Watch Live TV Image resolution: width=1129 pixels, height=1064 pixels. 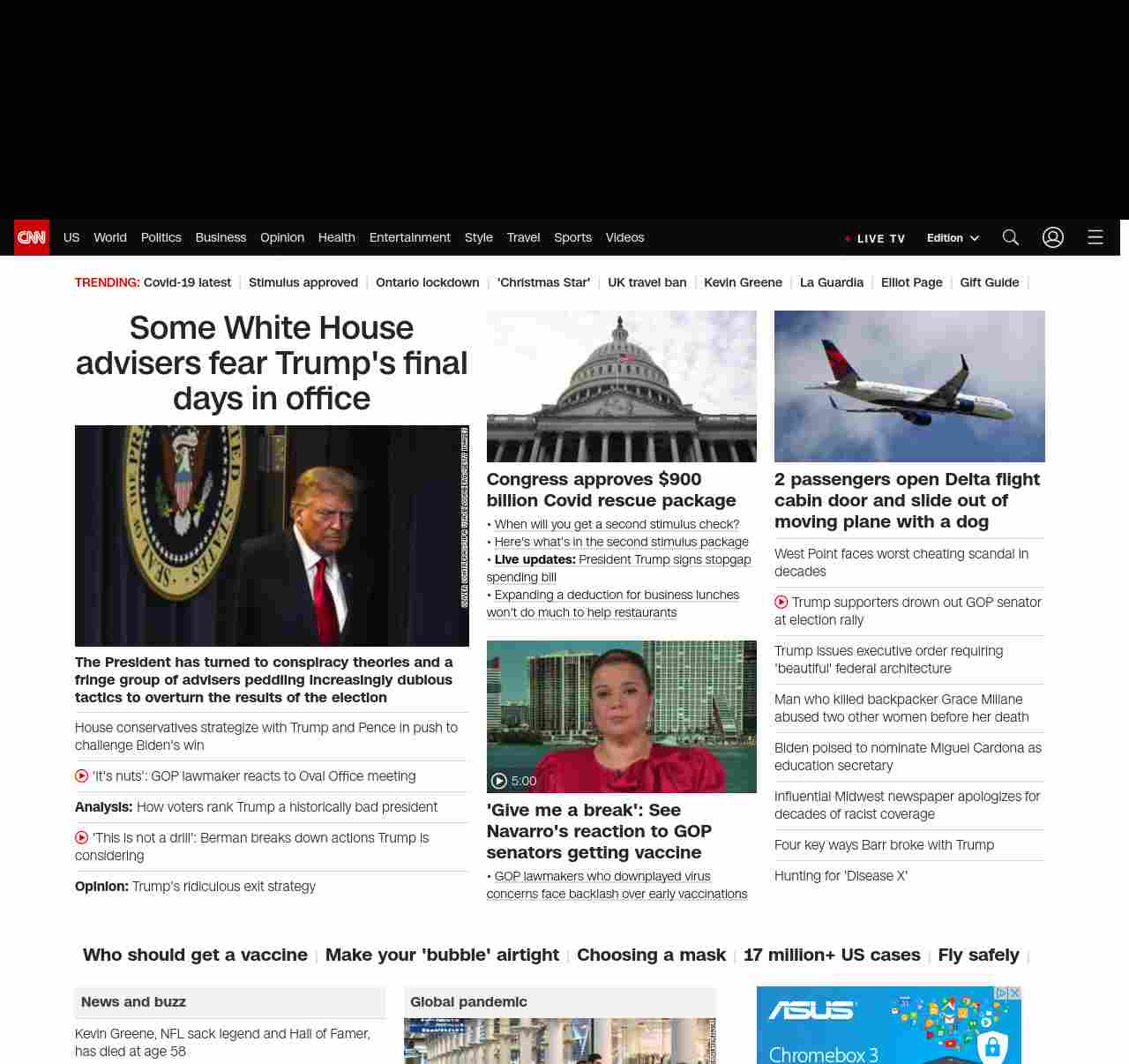(x=875, y=238)
